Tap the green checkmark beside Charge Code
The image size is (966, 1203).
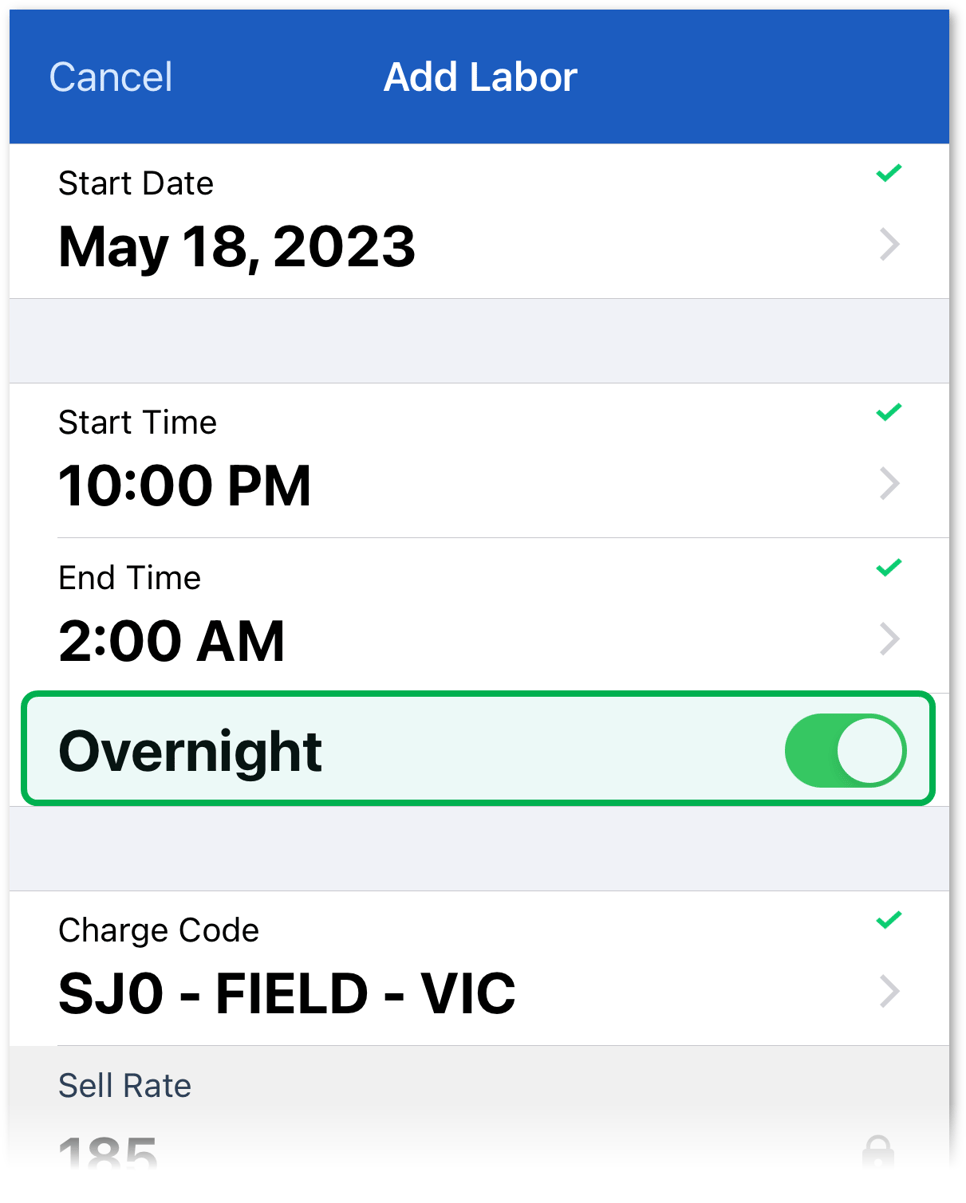888,919
